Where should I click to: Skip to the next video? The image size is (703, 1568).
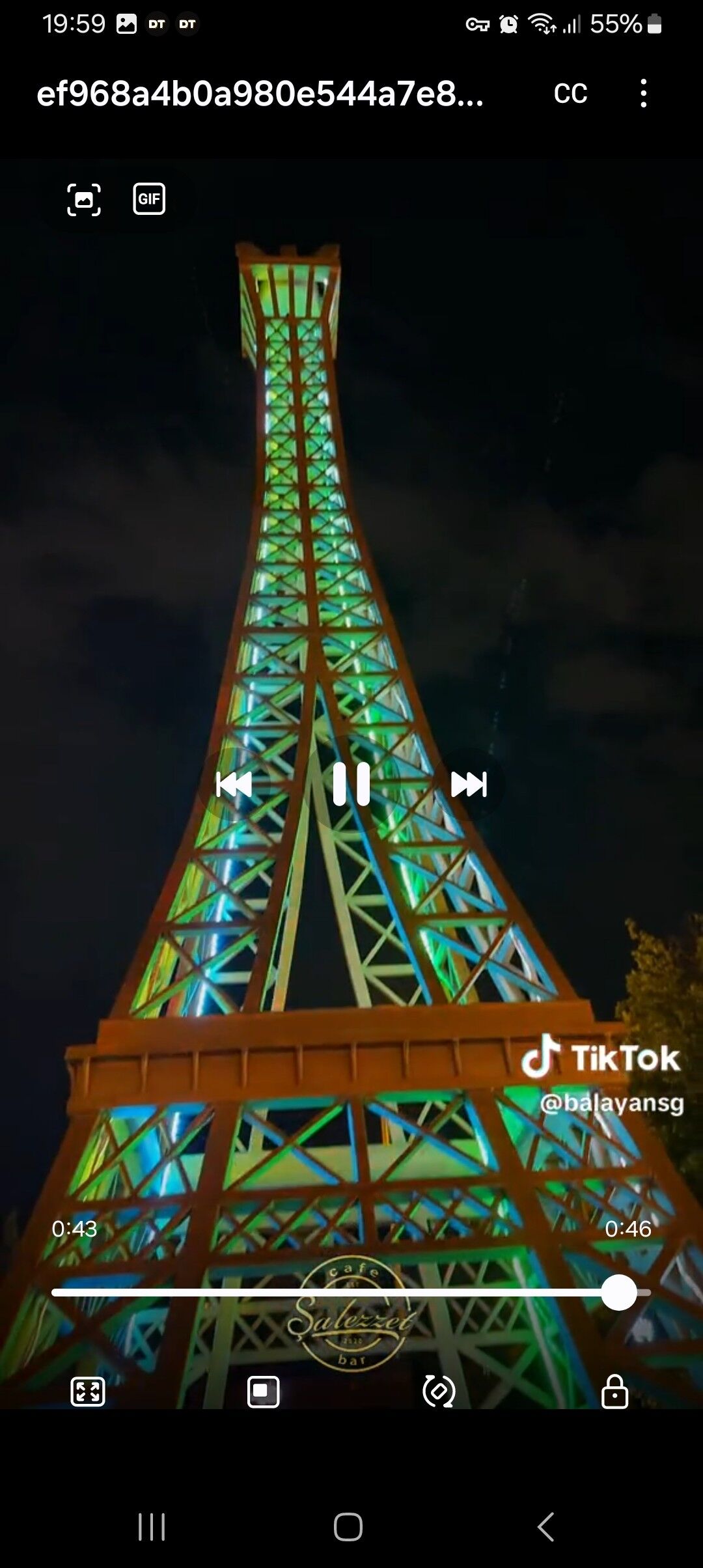(x=469, y=784)
